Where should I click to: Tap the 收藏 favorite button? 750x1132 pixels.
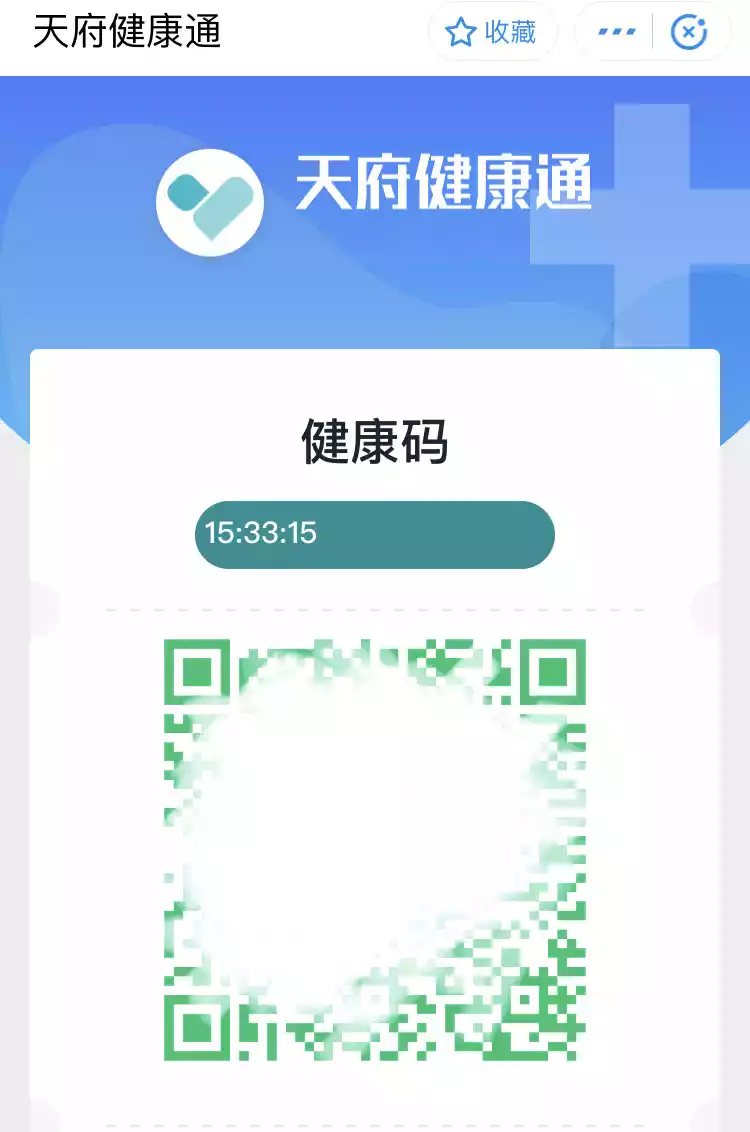[491, 33]
